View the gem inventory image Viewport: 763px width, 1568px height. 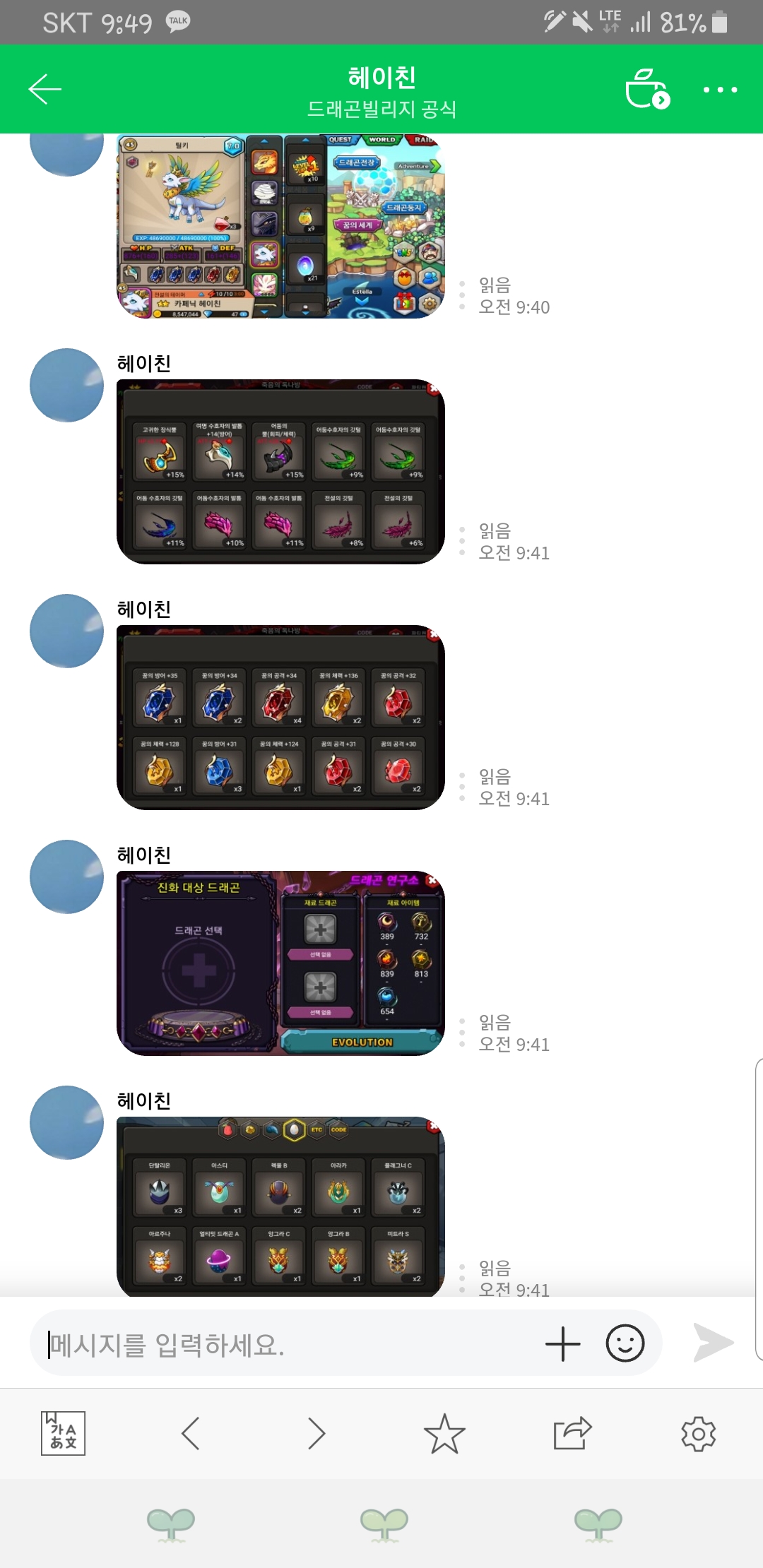point(280,718)
